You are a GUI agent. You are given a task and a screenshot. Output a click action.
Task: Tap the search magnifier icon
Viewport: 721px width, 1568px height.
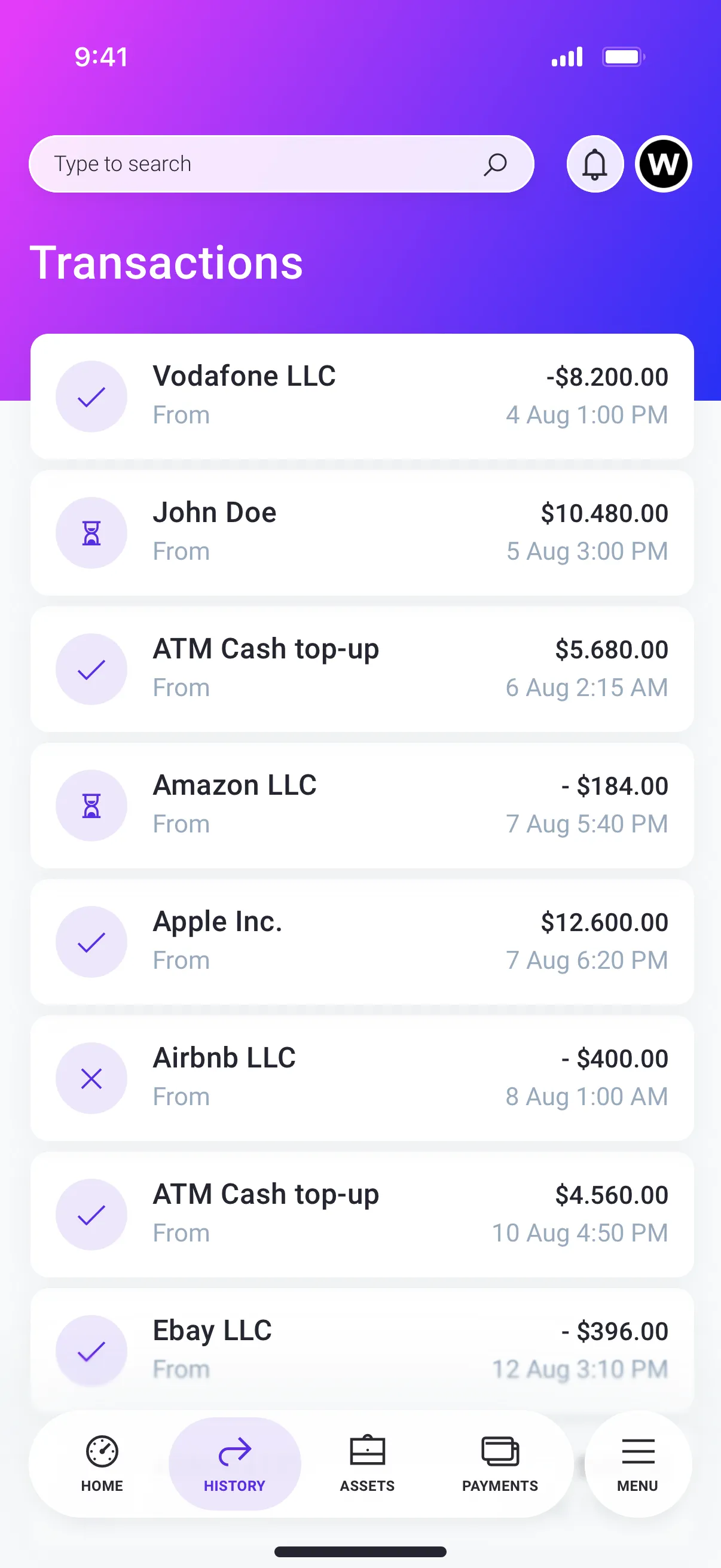494,164
